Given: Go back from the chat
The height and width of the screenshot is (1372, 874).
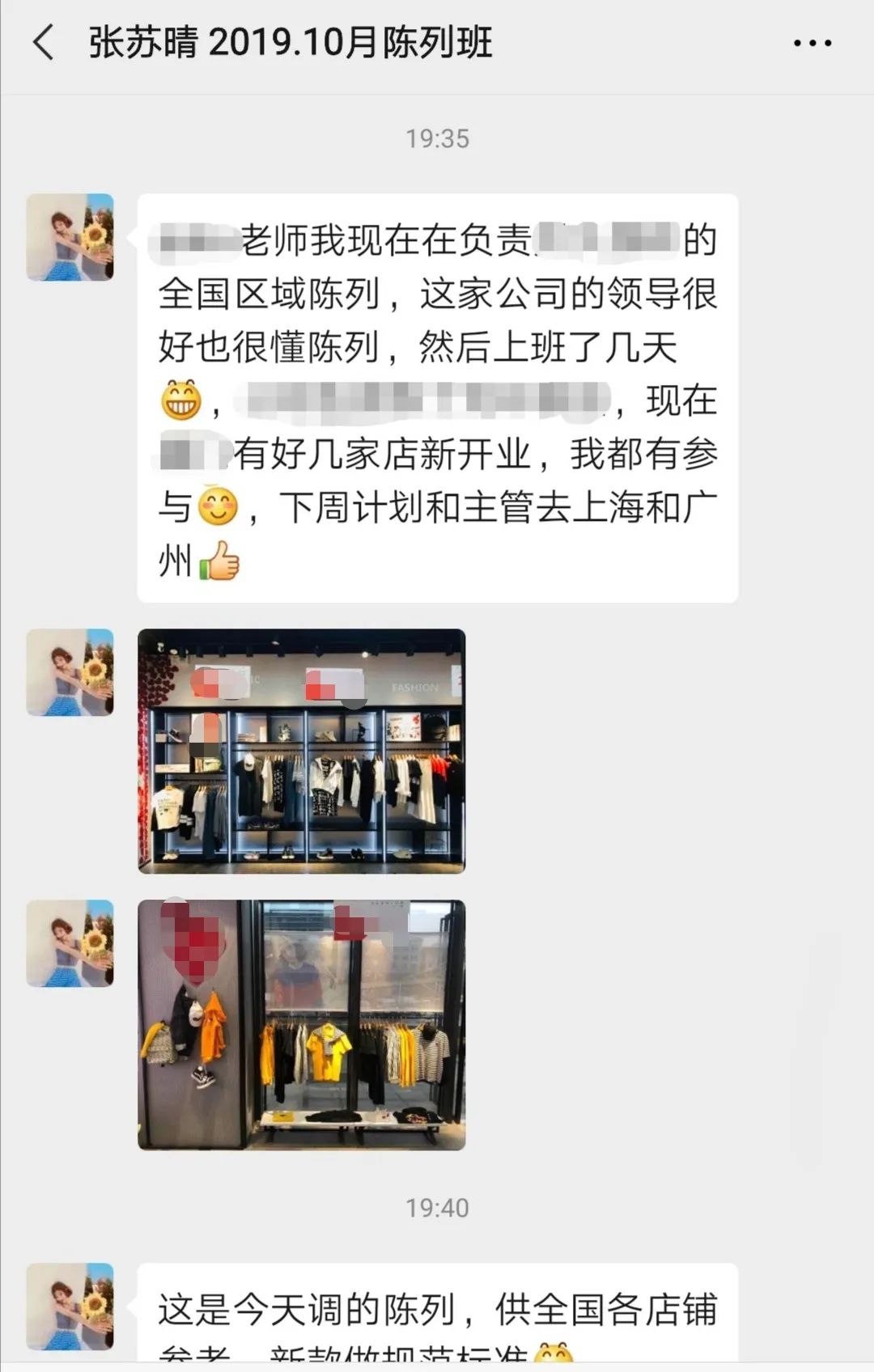Looking at the screenshot, I should pos(44,43).
